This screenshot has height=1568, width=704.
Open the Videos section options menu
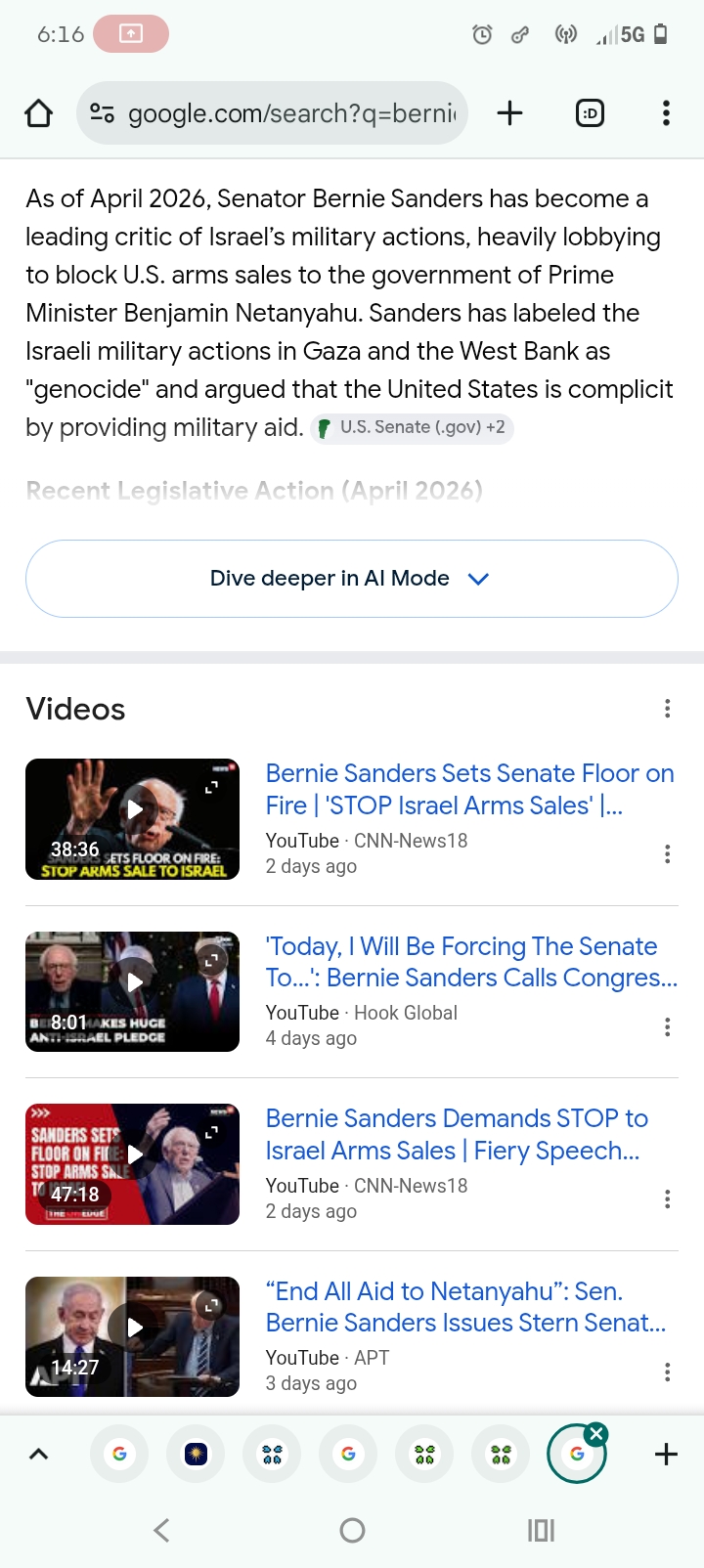point(667,709)
